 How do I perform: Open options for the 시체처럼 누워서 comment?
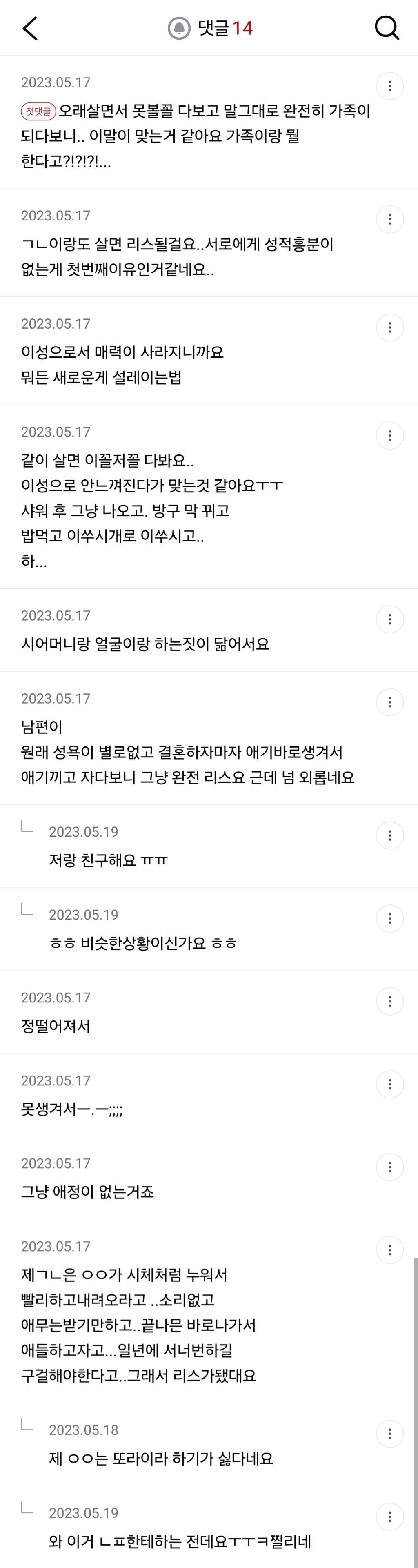tap(390, 1250)
